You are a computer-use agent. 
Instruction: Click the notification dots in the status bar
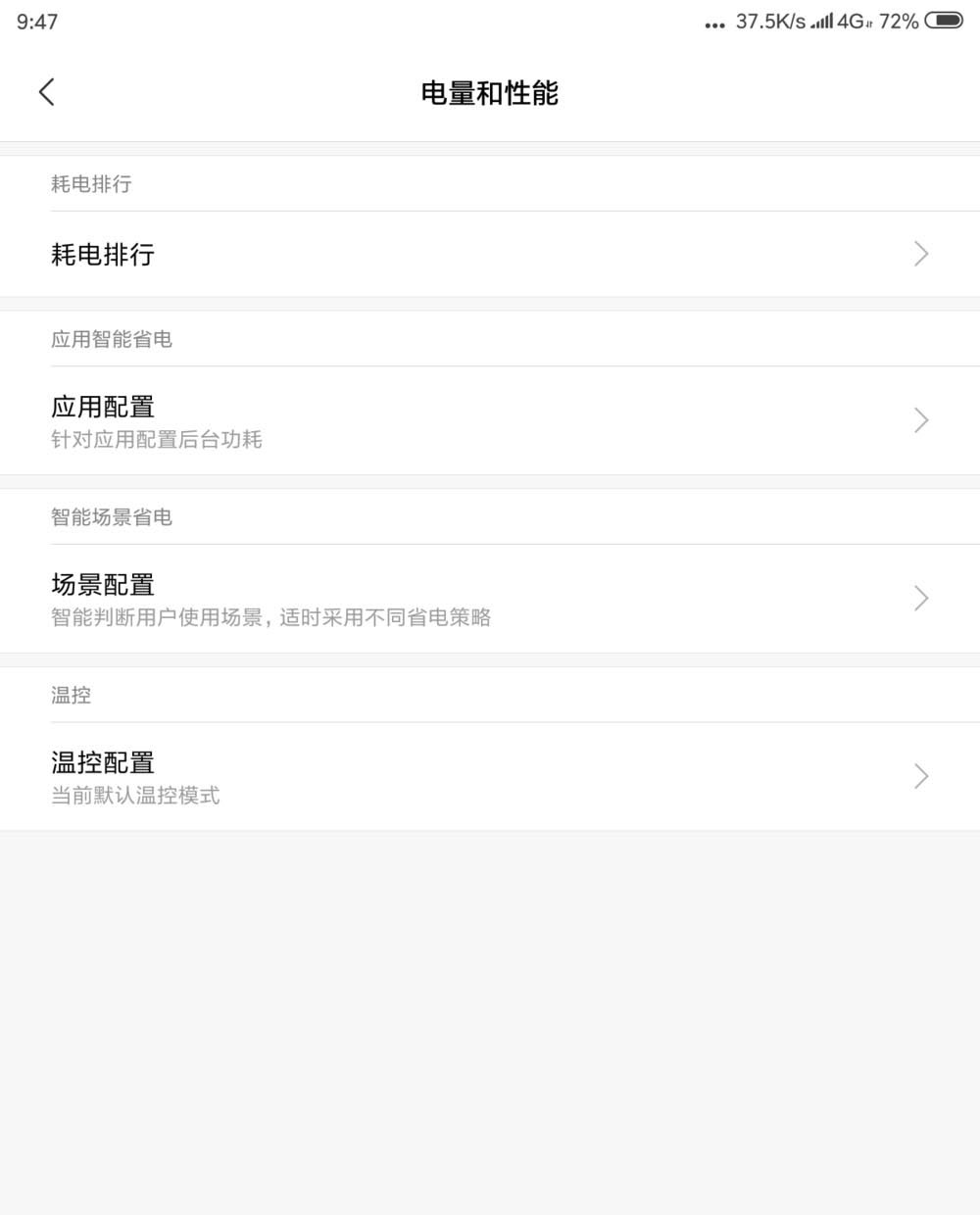[x=714, y=22]
